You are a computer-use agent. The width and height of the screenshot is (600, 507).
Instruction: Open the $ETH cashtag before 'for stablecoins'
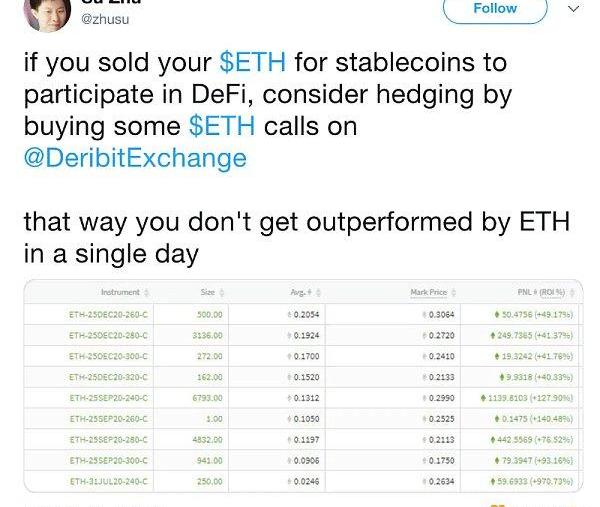(252, 62)
